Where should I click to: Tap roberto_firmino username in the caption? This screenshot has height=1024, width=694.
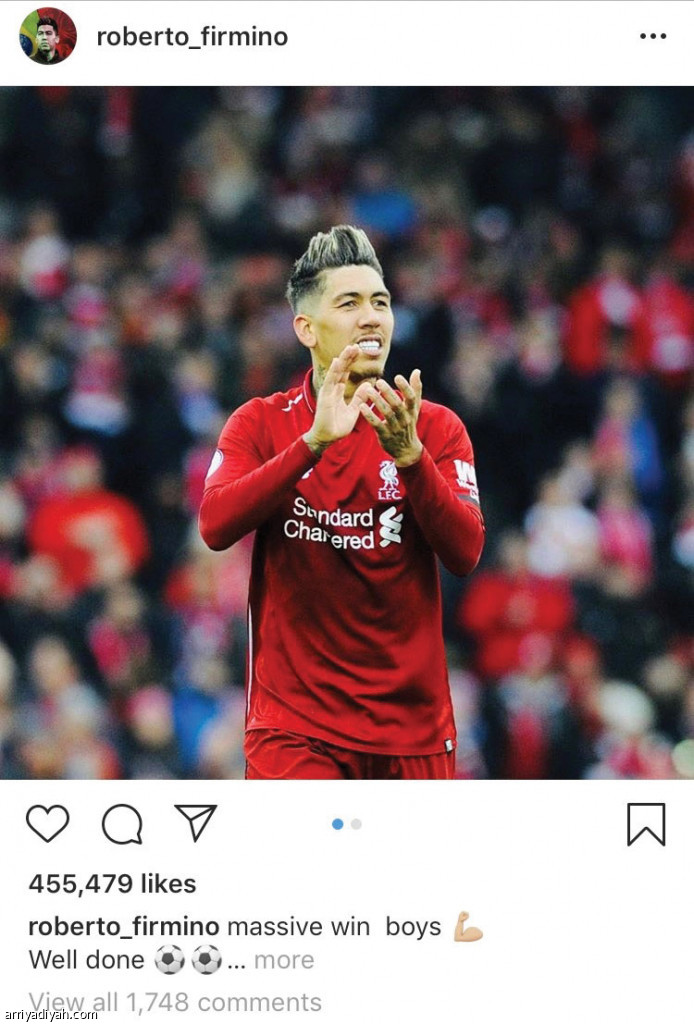click(124, 927)
